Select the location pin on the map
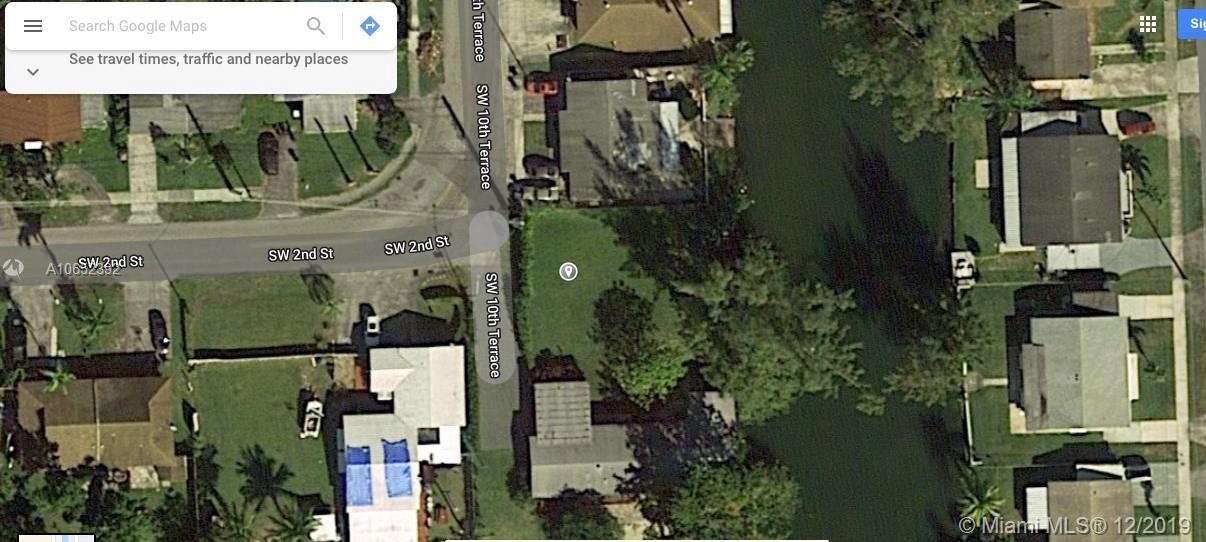 coord(568,271)
